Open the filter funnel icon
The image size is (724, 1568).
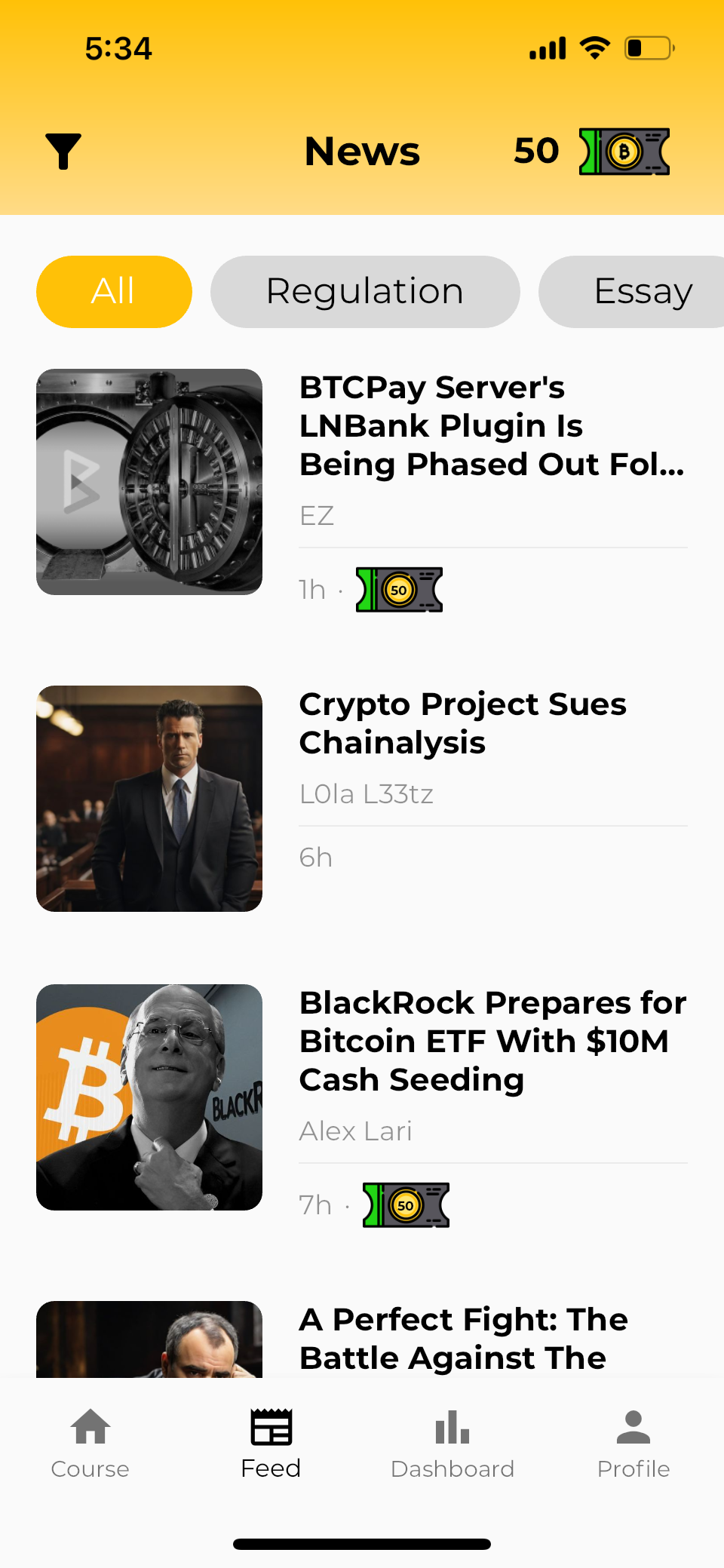pos(63,152)
